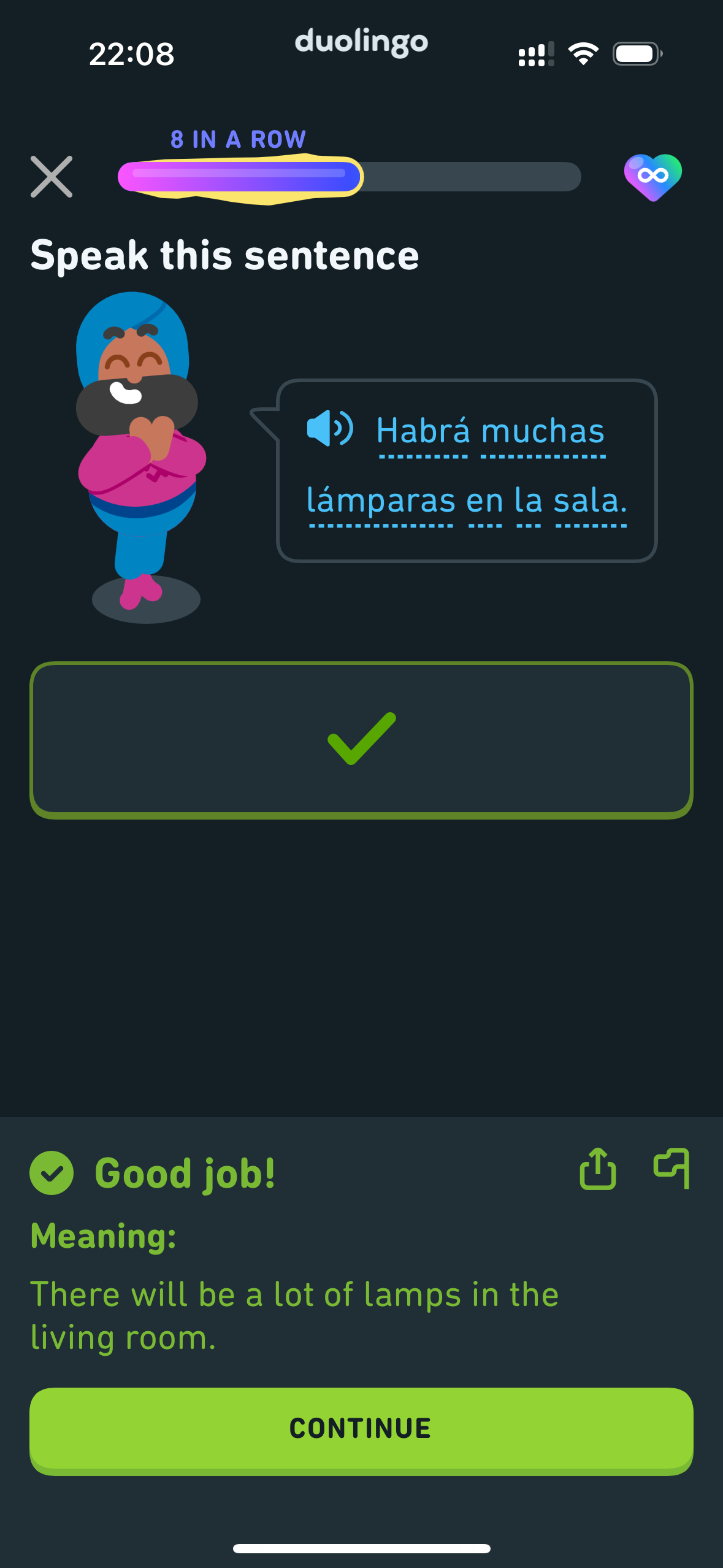Open the unlimited hearts icon
The image size is (723, 1568).
click(652, 177)
